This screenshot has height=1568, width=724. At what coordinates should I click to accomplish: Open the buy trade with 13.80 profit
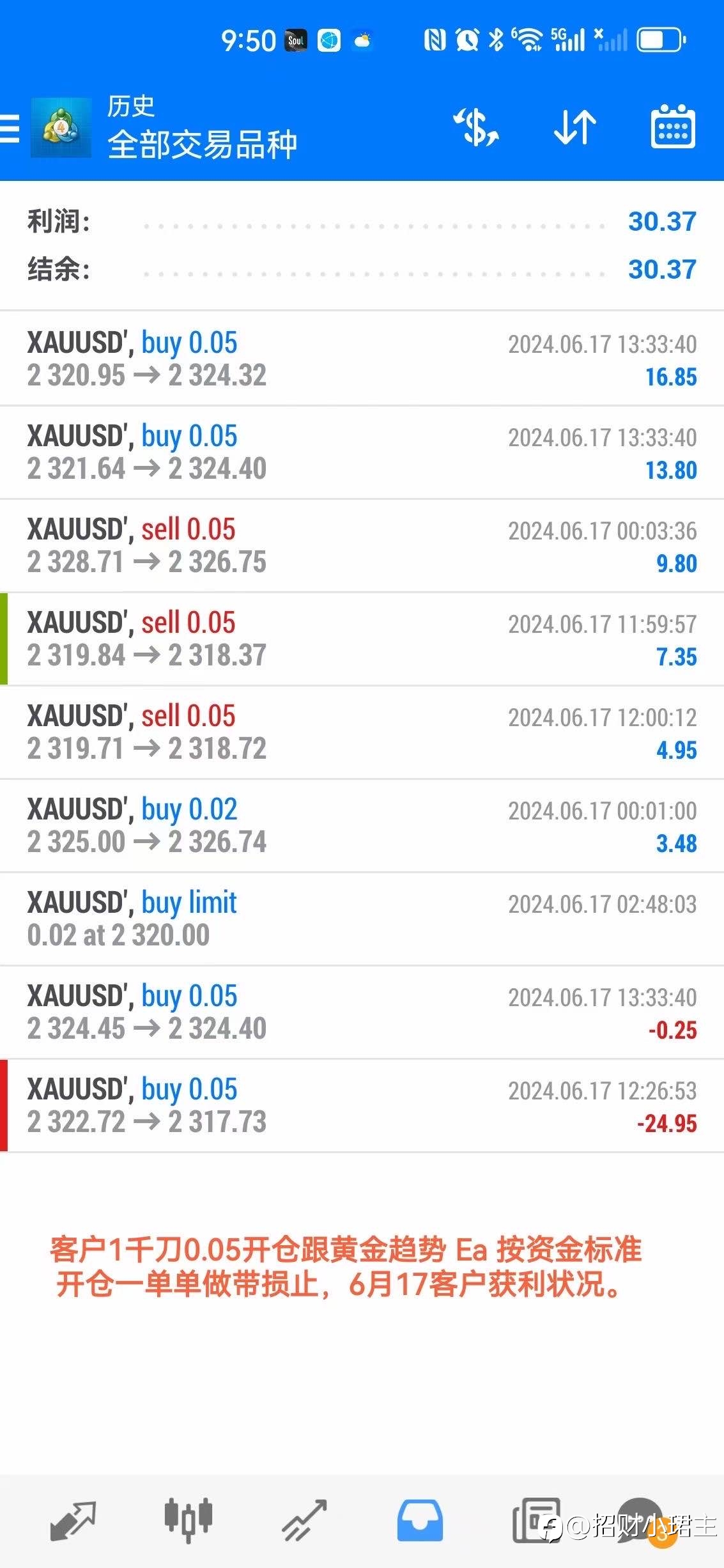362,452
